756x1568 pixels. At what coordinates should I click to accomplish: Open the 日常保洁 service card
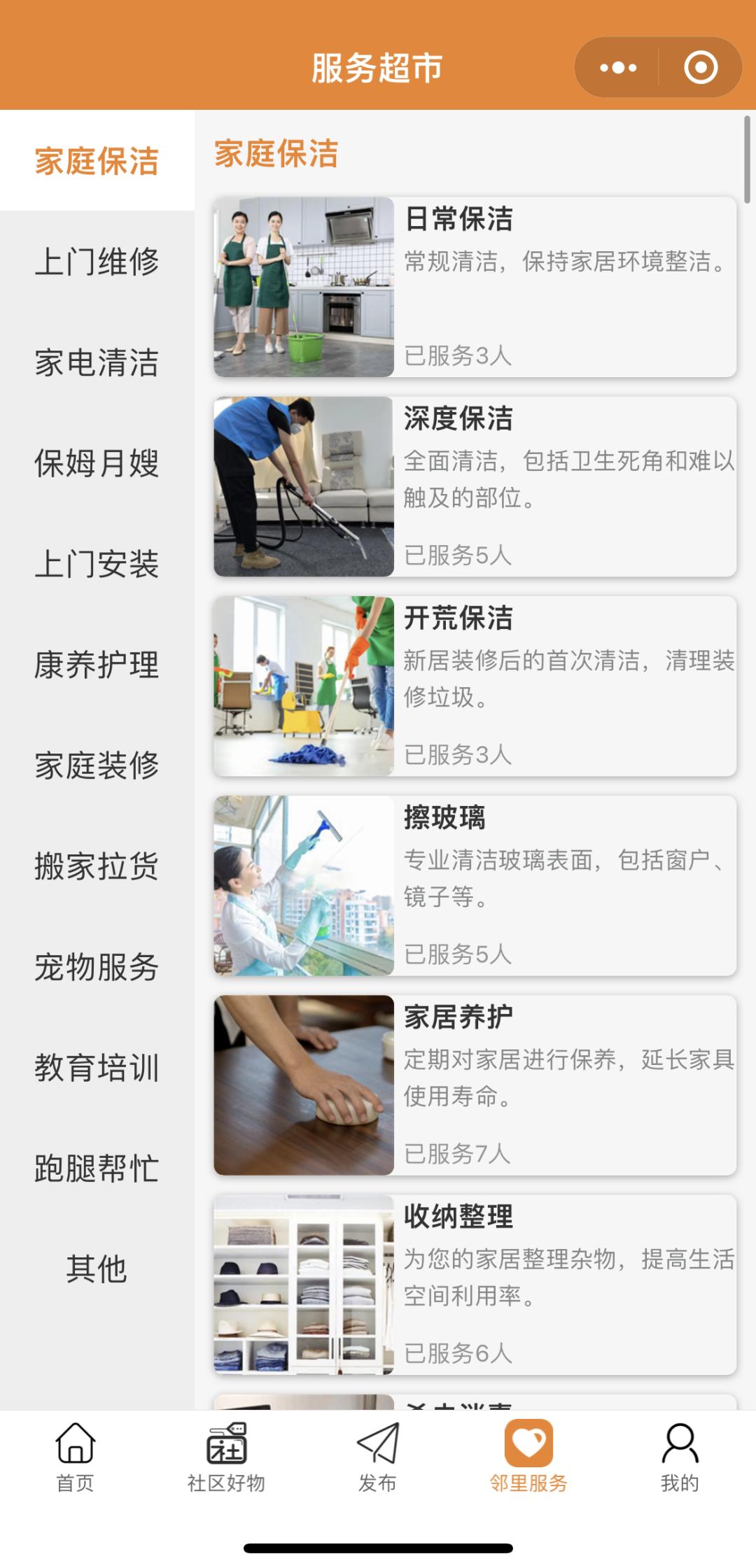coord(475,287)
